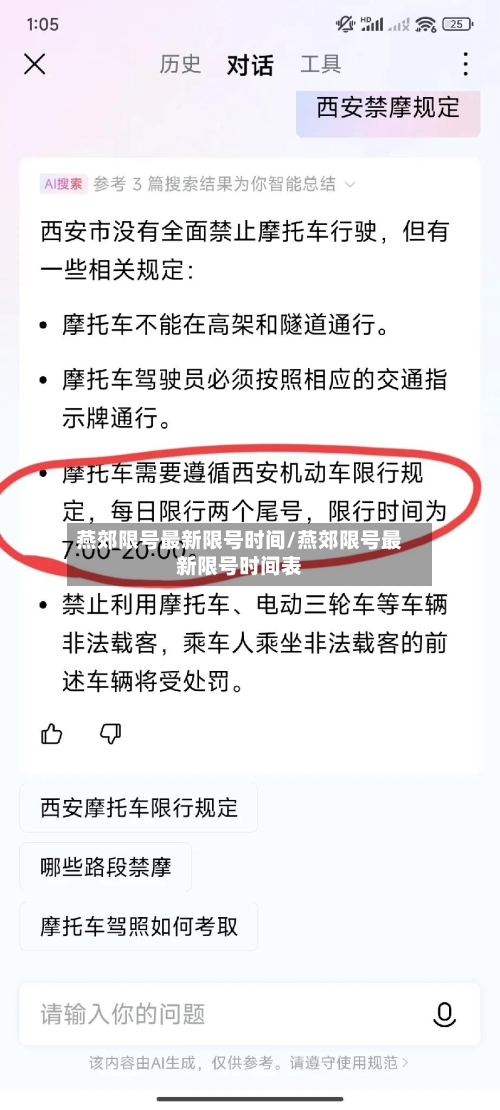Dislike the AI answer with thumbs down
The height and width of the screenshot is (1110, 500).
point(110,734)
